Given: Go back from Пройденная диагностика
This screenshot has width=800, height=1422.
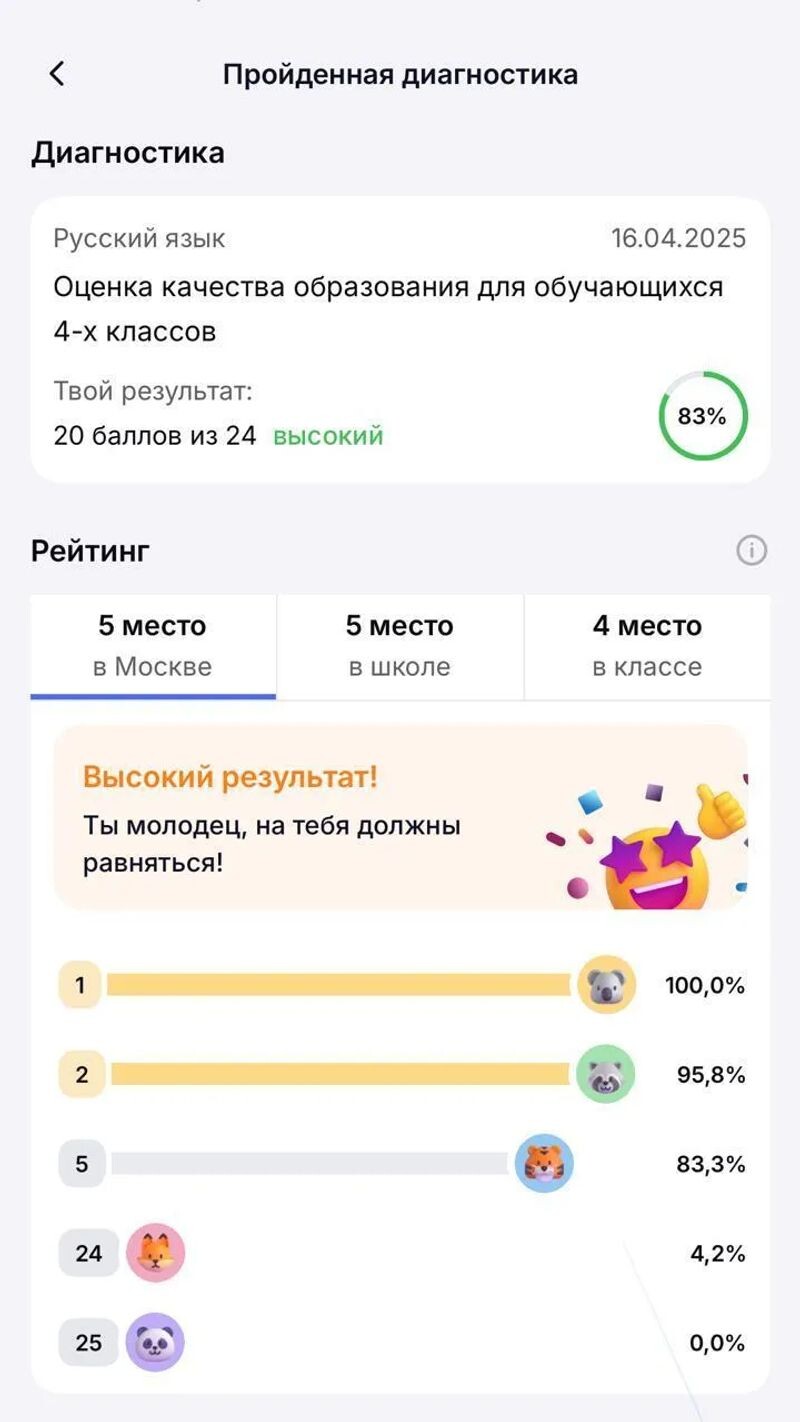Looking at the screenshot, I should (x=57, y=74).
